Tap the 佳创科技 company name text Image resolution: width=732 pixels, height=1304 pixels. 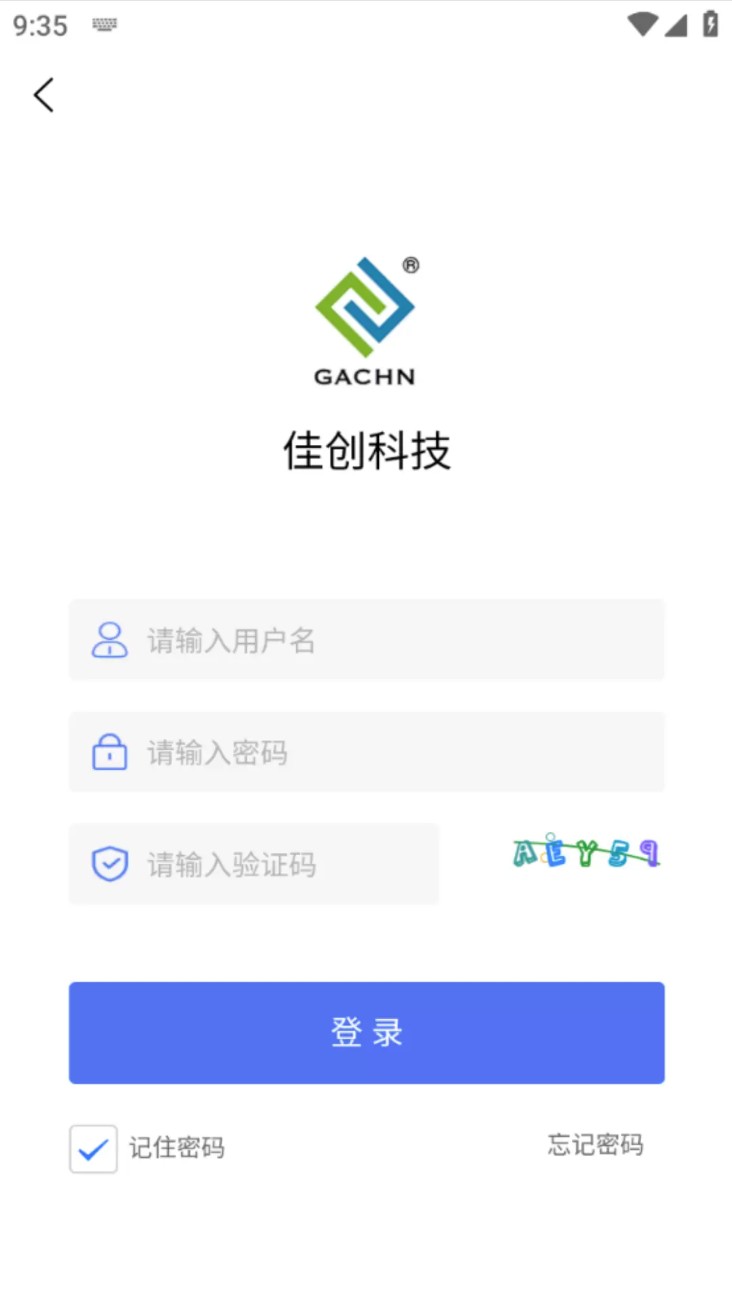point(366,451)
